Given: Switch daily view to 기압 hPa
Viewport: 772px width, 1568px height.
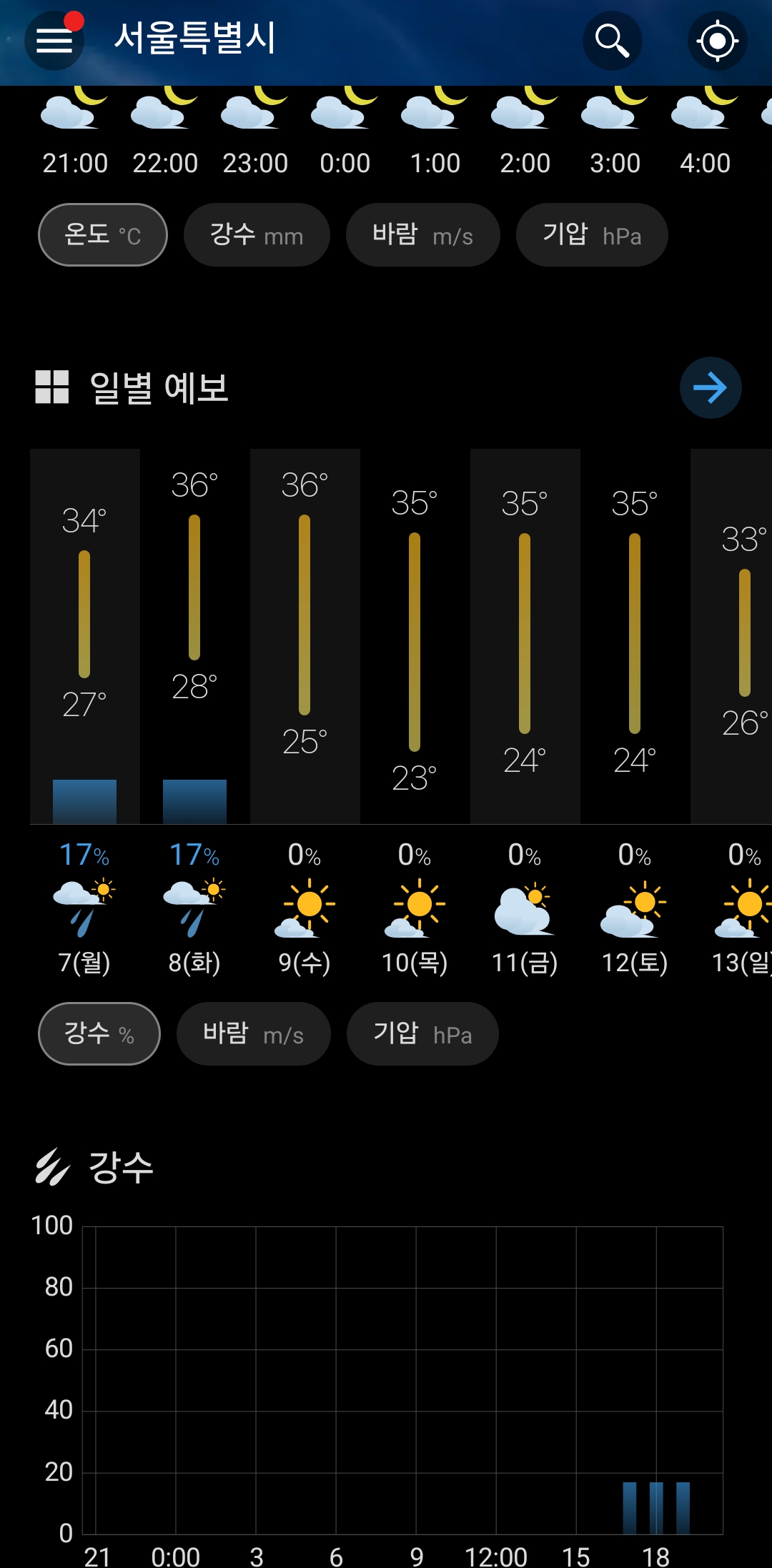Looking at the screenshot, I should tap(422, 1034).
